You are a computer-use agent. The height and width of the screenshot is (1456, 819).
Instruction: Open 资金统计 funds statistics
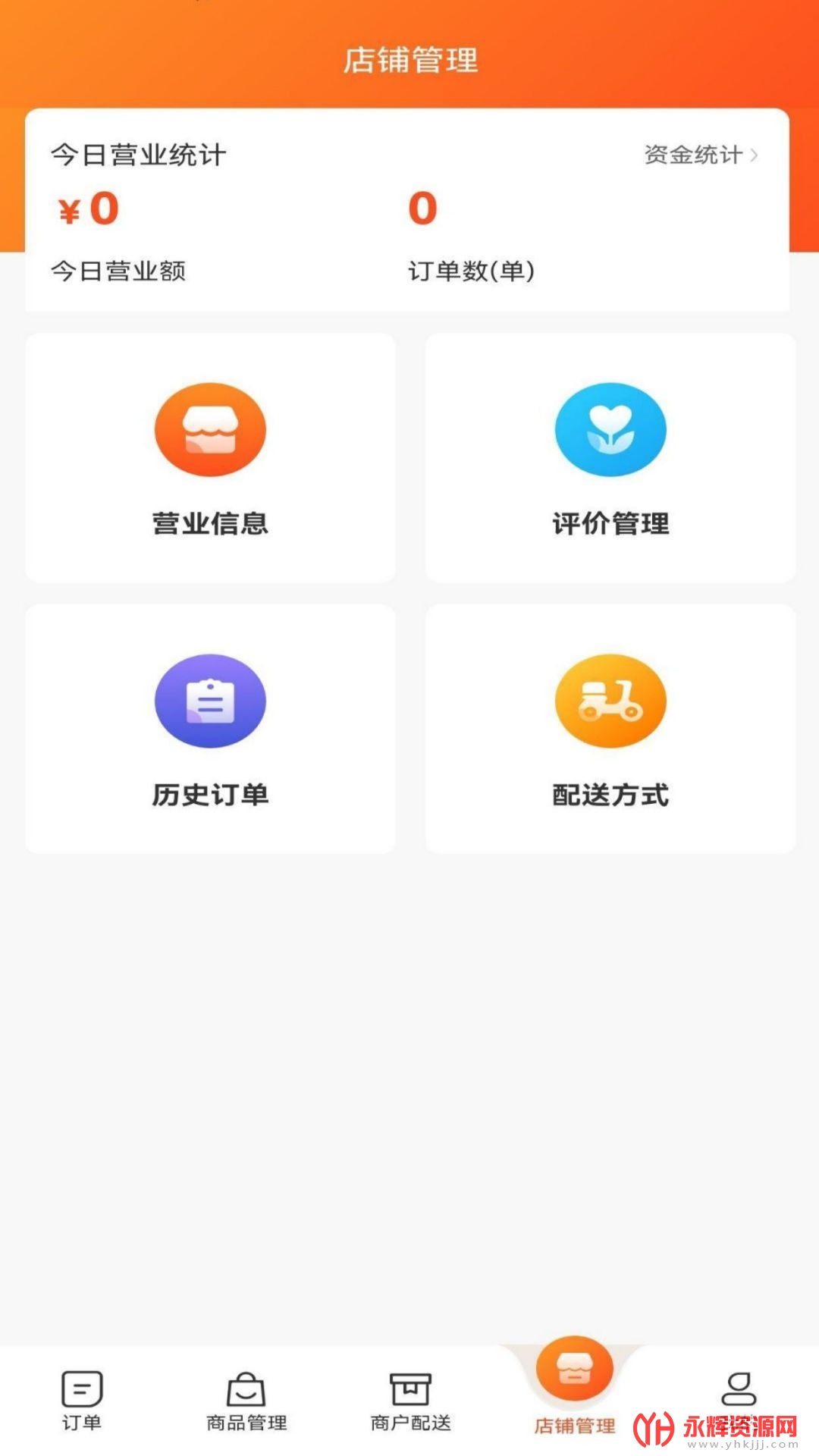pos(700,155)
